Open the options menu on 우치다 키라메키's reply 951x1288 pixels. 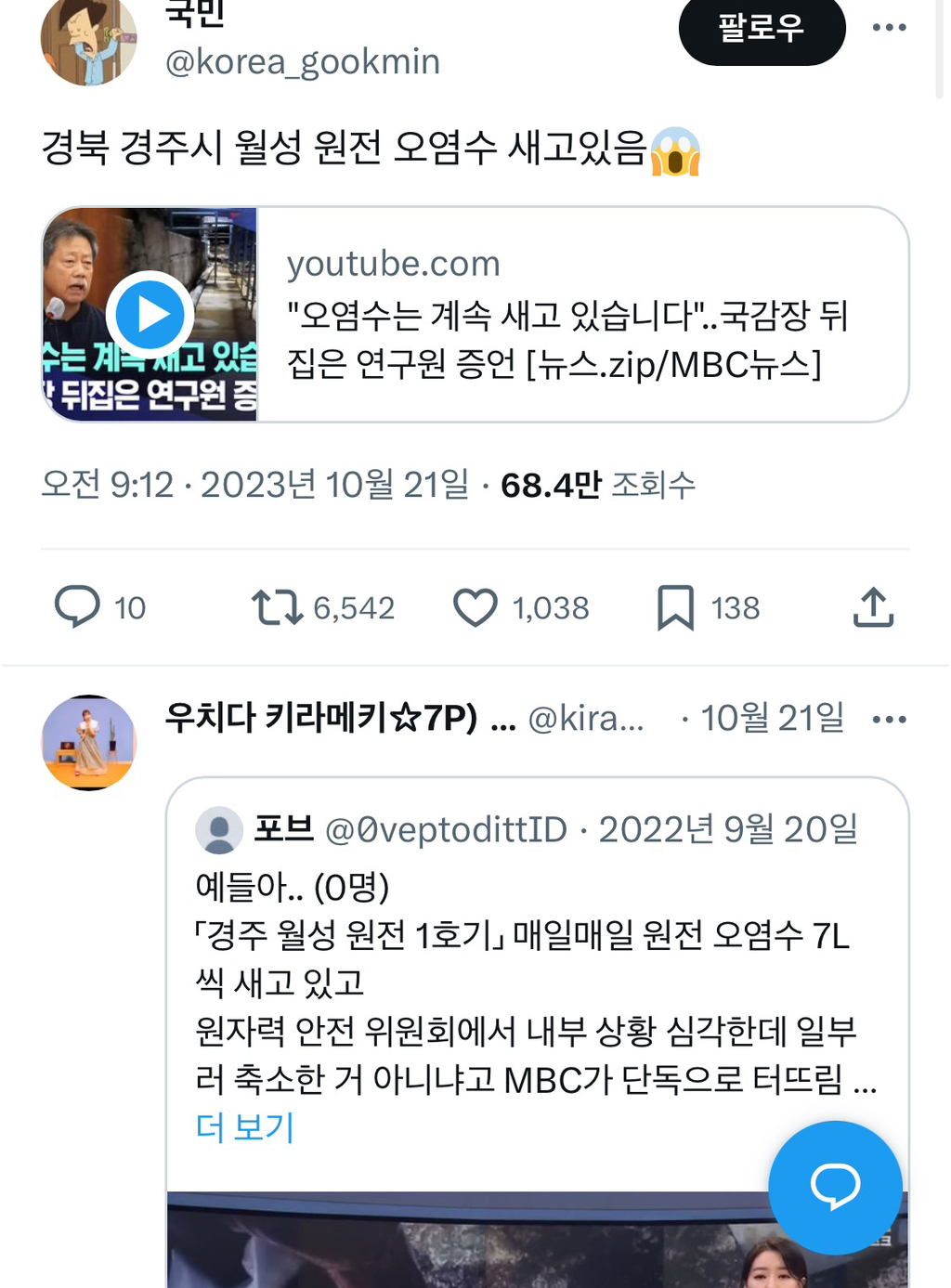coord(890,718)
